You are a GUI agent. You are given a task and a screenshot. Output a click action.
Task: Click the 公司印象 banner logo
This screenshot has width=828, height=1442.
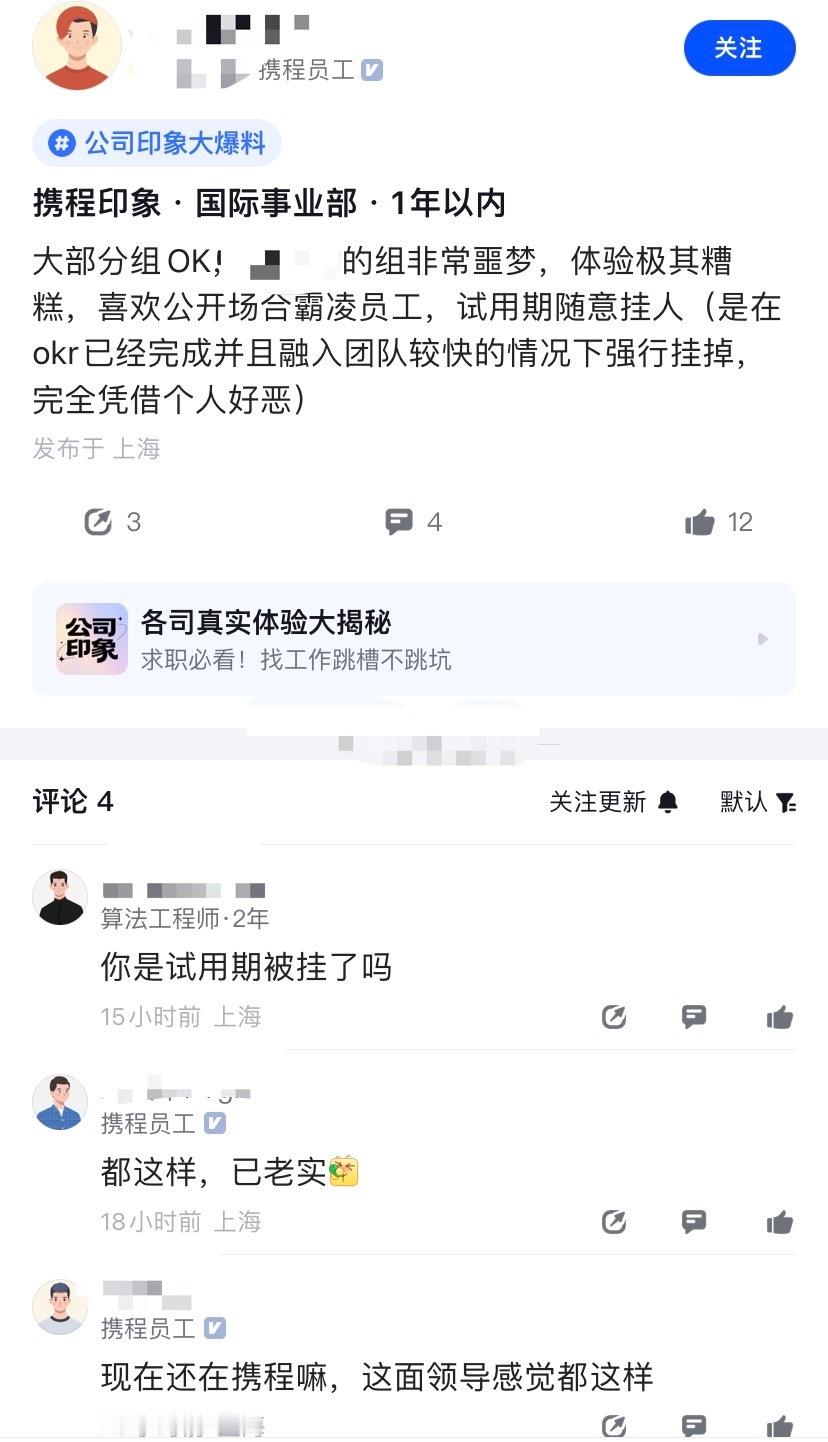click(x=90, y=638)
